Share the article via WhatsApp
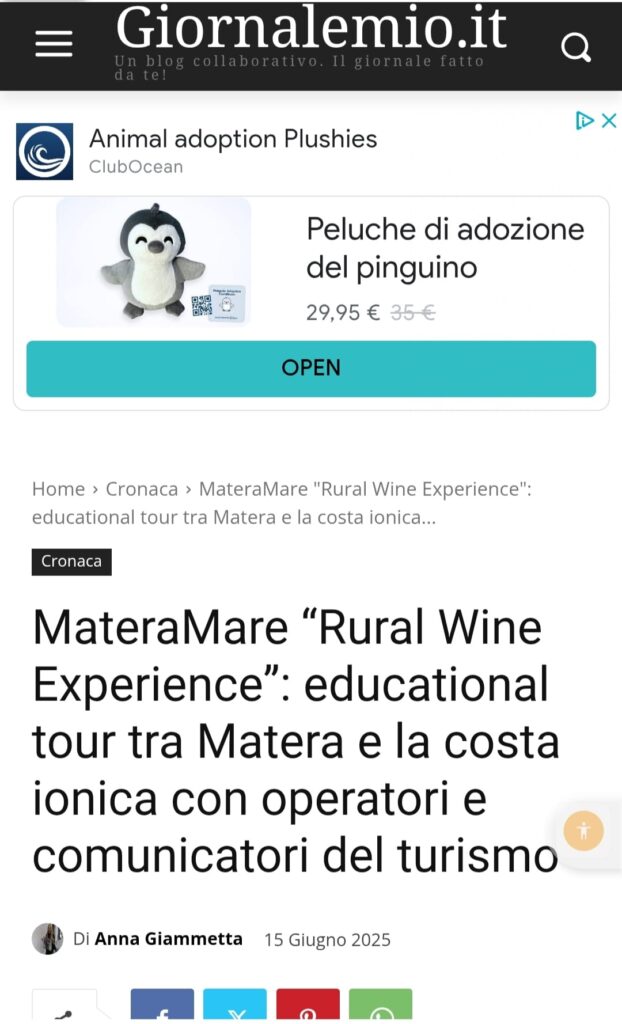Viewport: 622px width, 1024px height. click(380, 1005)
